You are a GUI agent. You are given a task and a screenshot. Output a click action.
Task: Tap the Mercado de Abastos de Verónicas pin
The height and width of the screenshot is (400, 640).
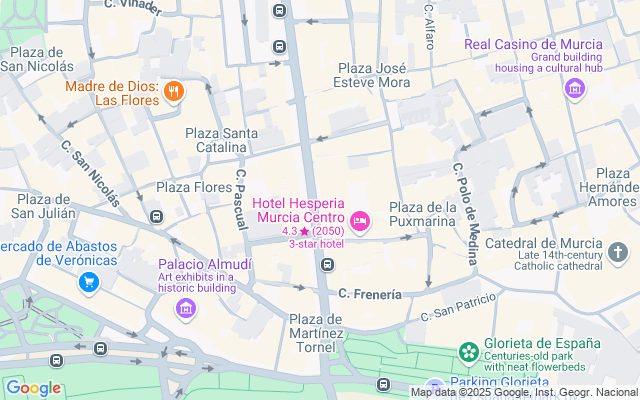pos(88,282)
